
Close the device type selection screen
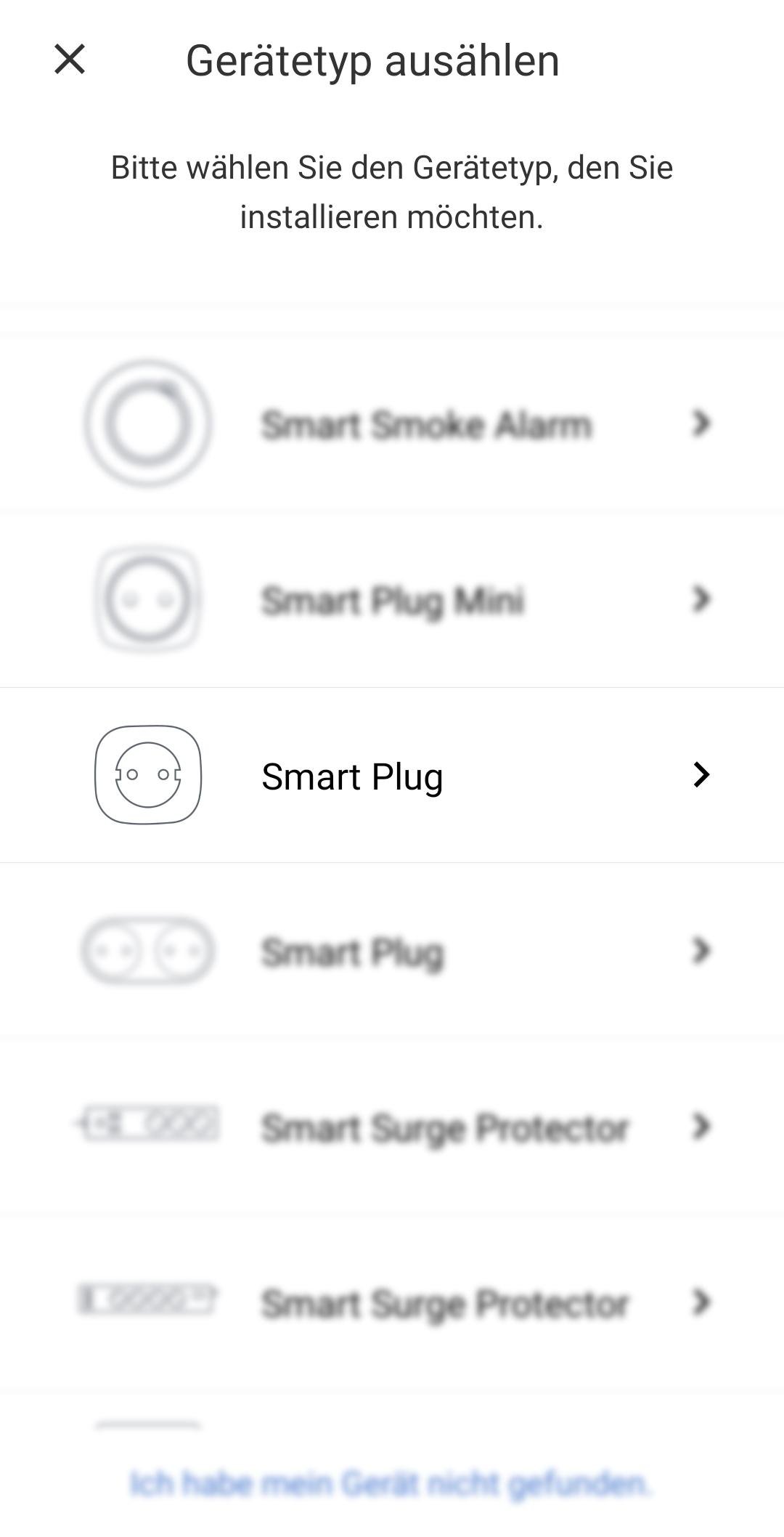tap(70, 60)
